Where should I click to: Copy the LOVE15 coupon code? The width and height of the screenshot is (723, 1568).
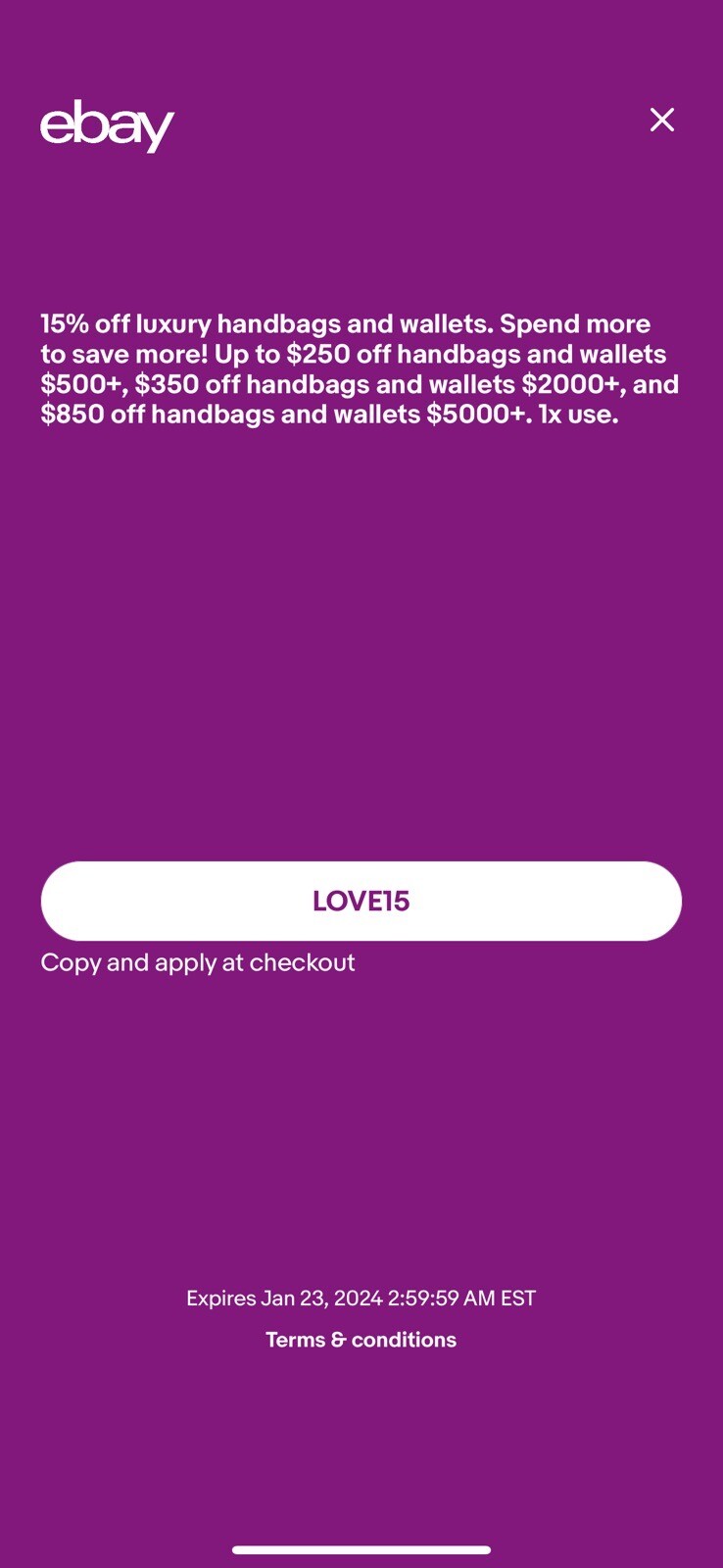pyautogui.click(x=361, y=901)
